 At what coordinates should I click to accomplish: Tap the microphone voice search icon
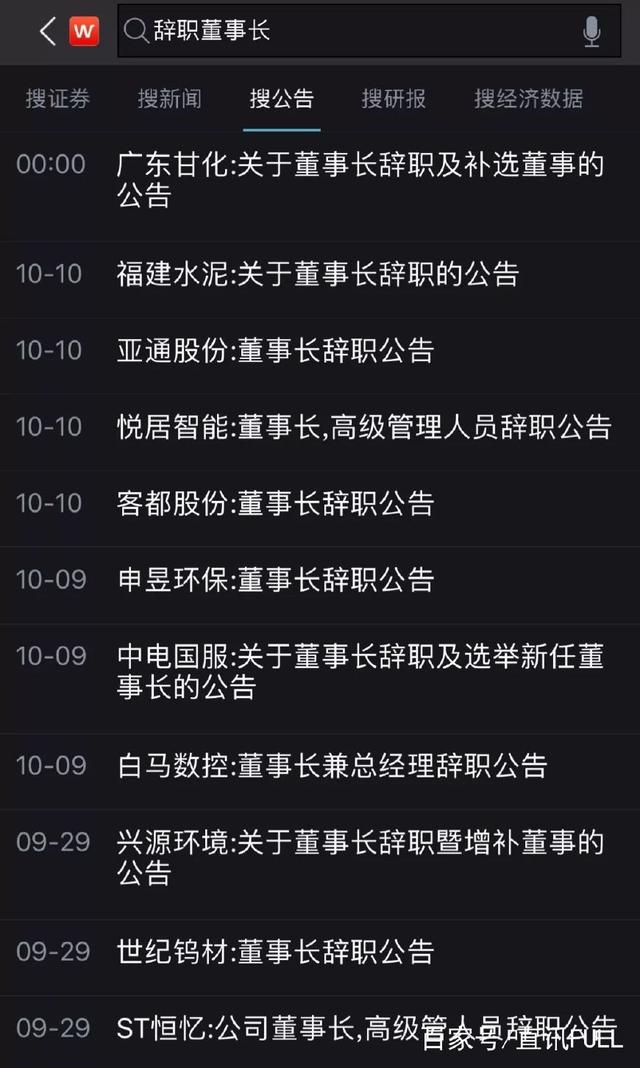[x=592, y=32]
